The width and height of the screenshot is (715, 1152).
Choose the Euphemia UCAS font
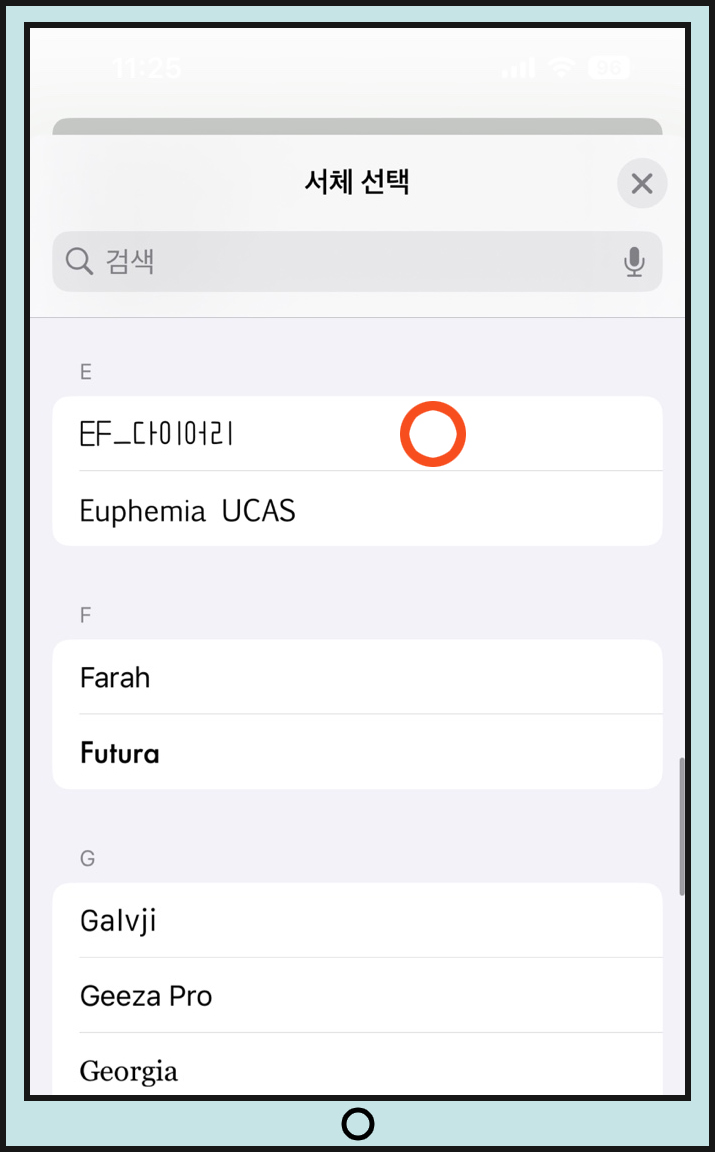357,509
